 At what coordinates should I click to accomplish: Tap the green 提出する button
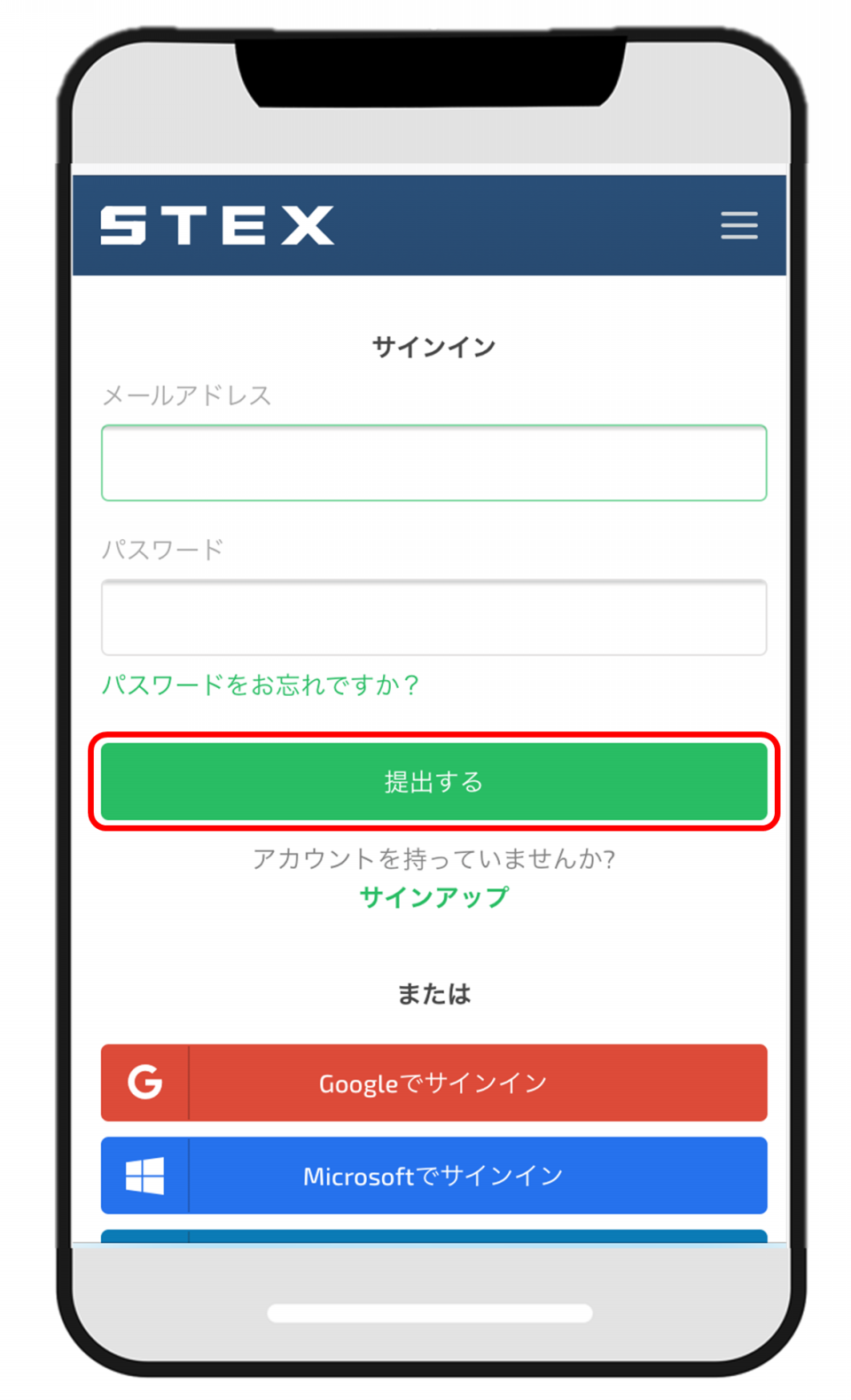tap(433, 781)
